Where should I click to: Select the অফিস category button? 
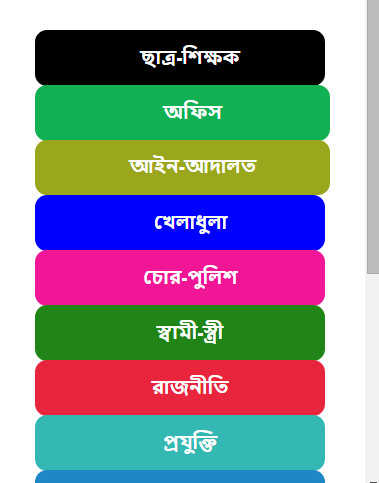tap(182, 113)
